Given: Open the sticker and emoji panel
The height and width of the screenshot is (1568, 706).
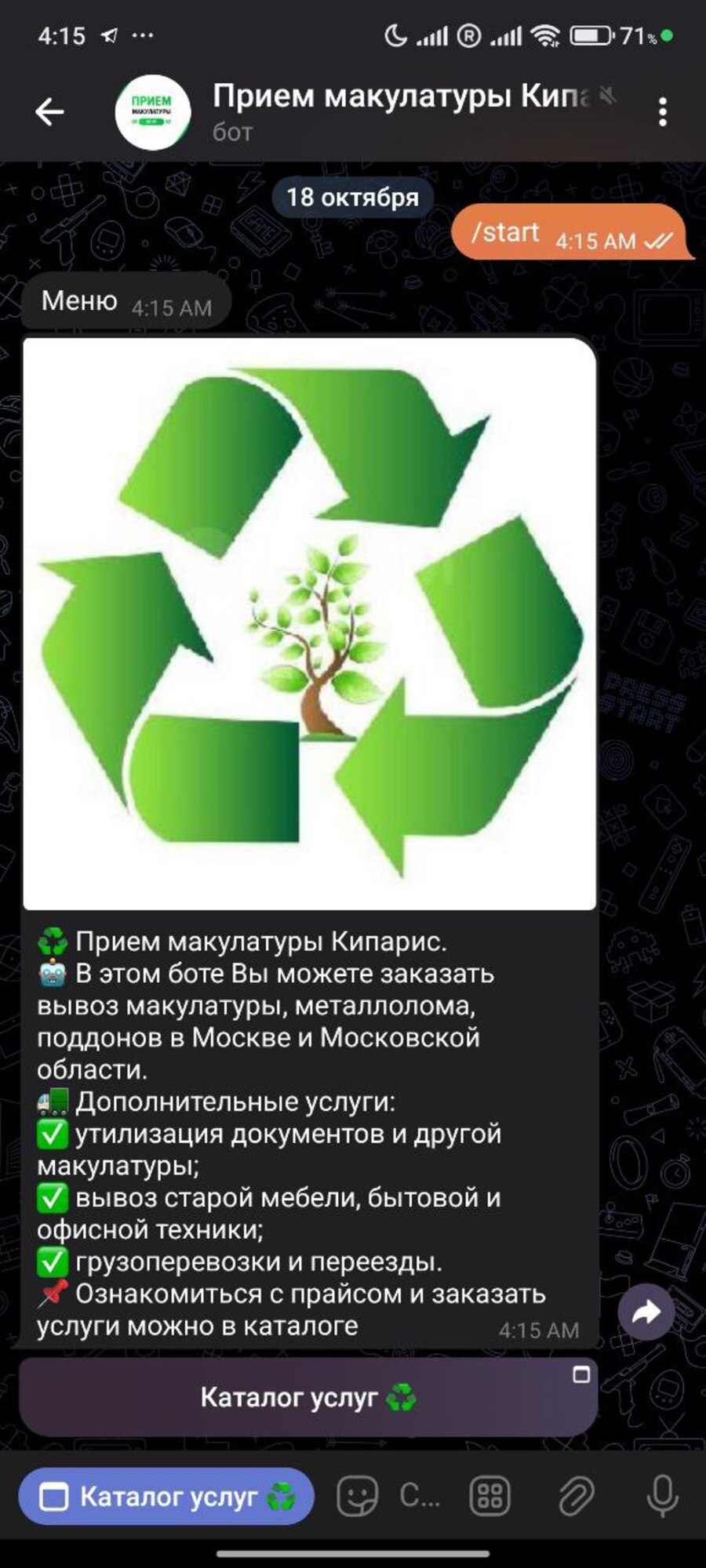Looking at the screenshot, I should [357, 1497].
